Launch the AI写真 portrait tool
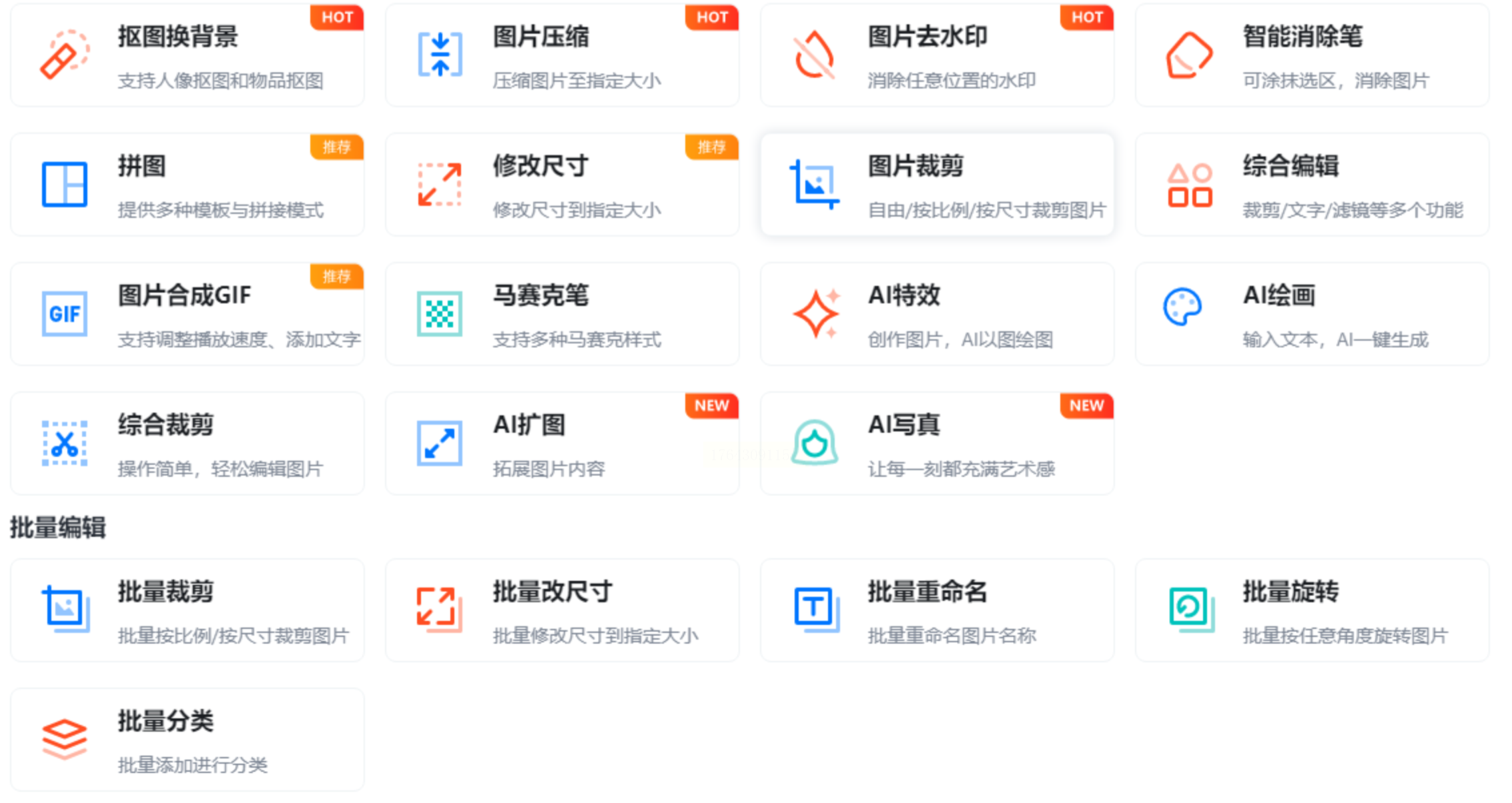This screenshot has height=803, width=1512. (x=937, y=443)
